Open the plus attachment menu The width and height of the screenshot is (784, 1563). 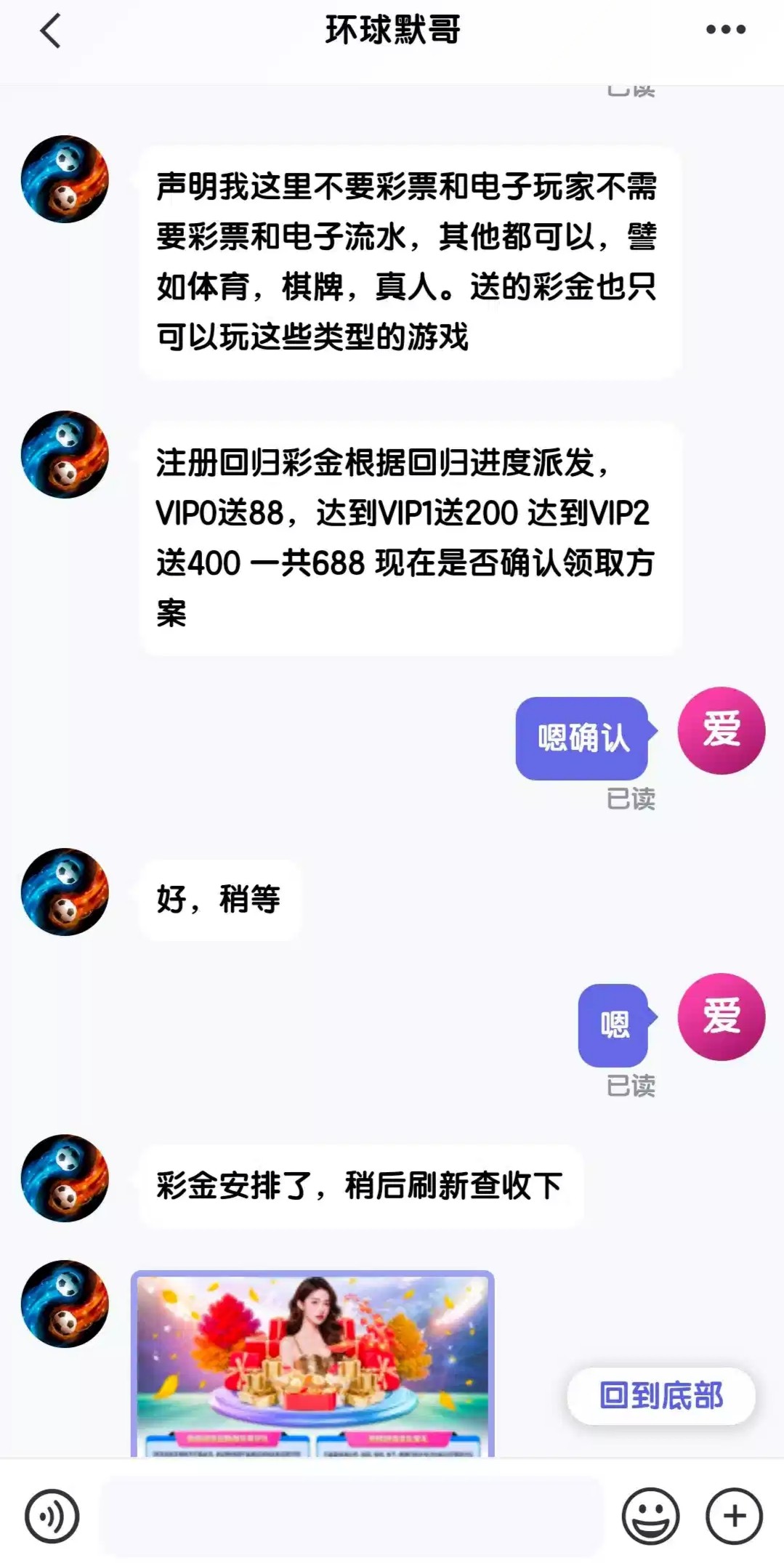pos(734,1516)
